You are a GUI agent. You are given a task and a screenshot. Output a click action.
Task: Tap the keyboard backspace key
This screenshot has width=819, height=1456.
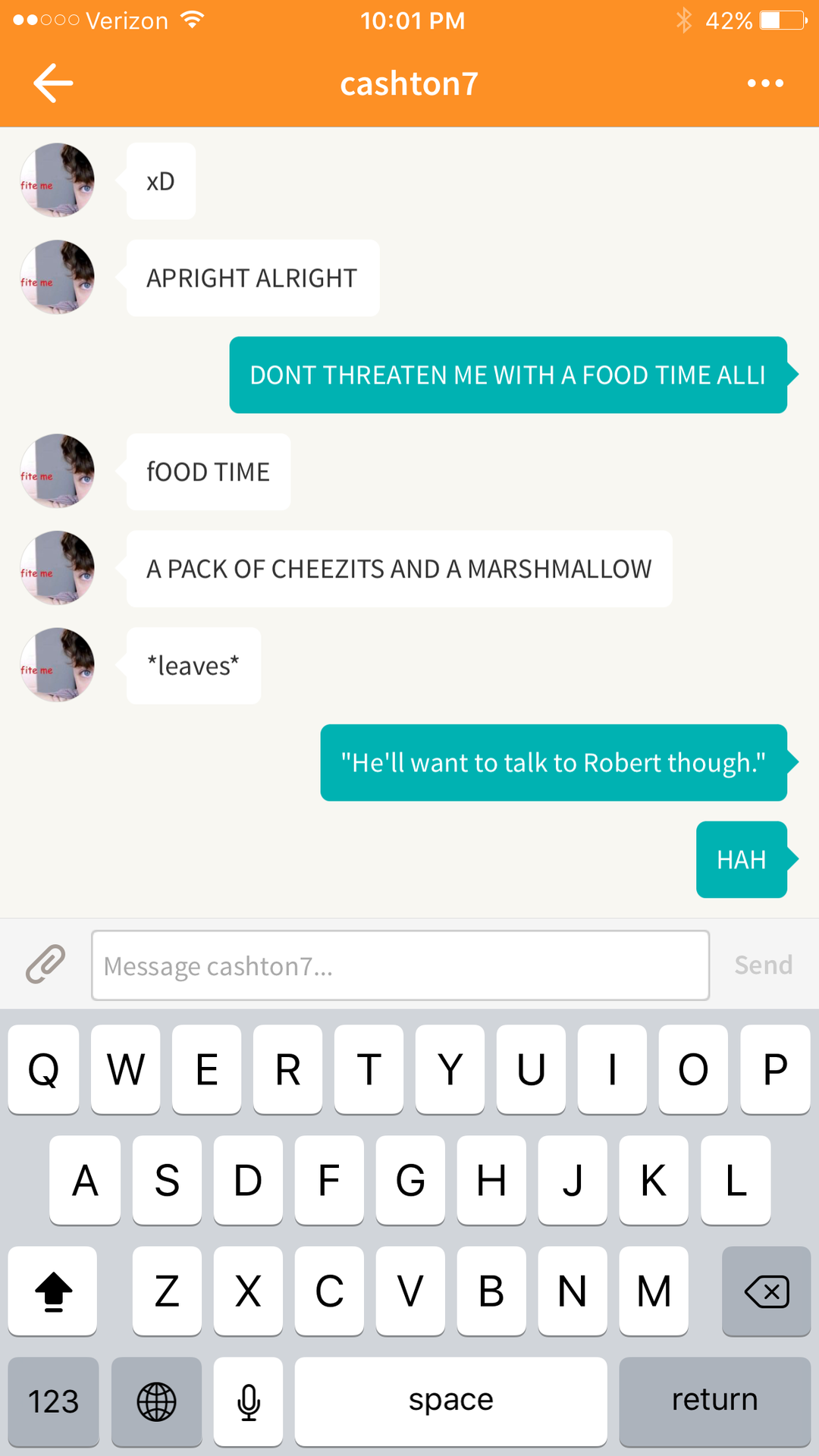[x=766, y=1291]
